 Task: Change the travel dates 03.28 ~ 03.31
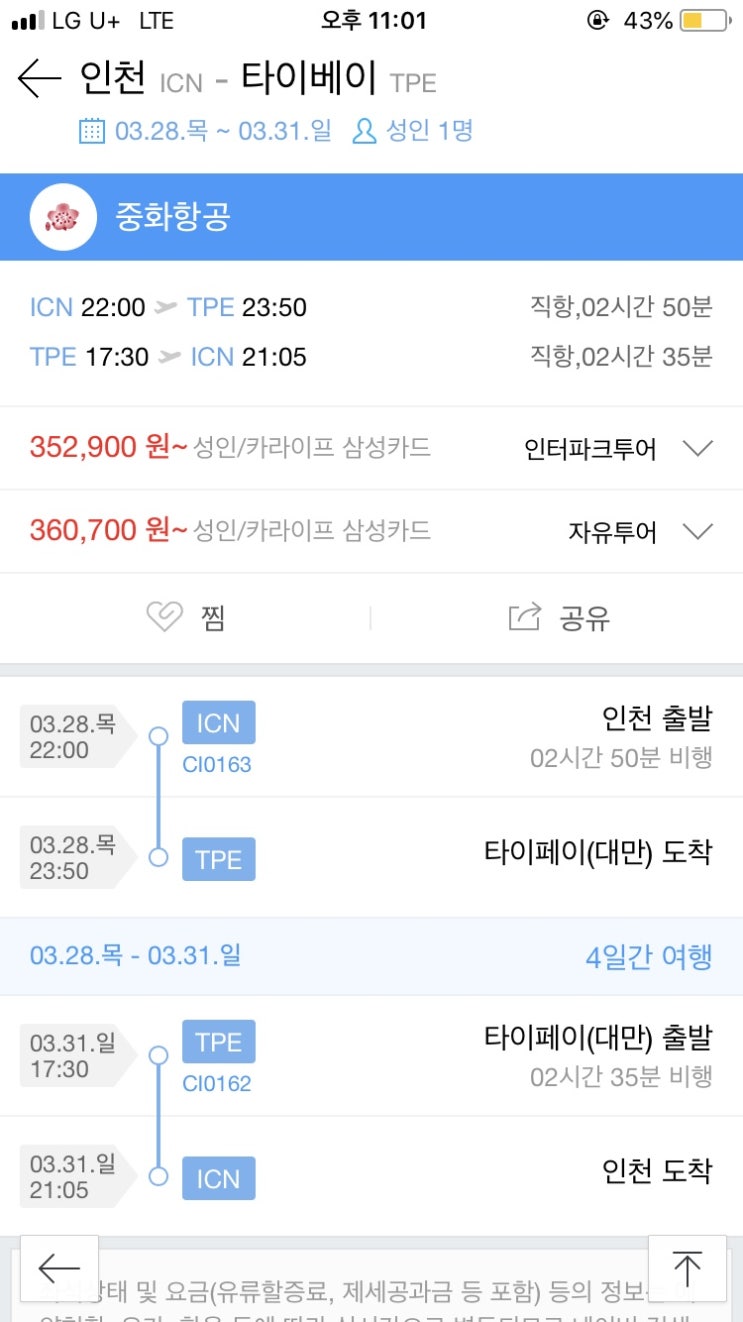pos(205,131)
